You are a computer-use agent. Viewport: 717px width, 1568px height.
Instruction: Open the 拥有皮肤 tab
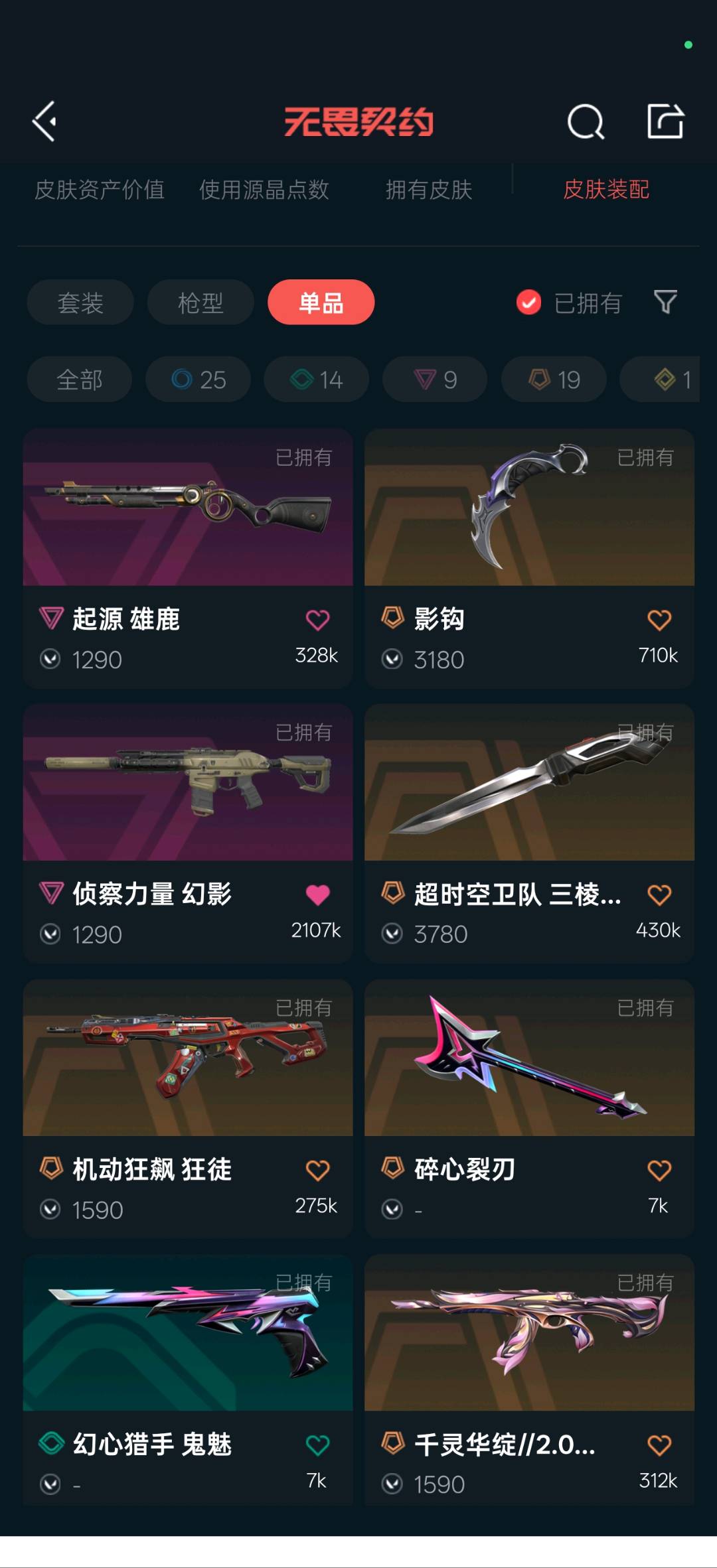(429, 190)
